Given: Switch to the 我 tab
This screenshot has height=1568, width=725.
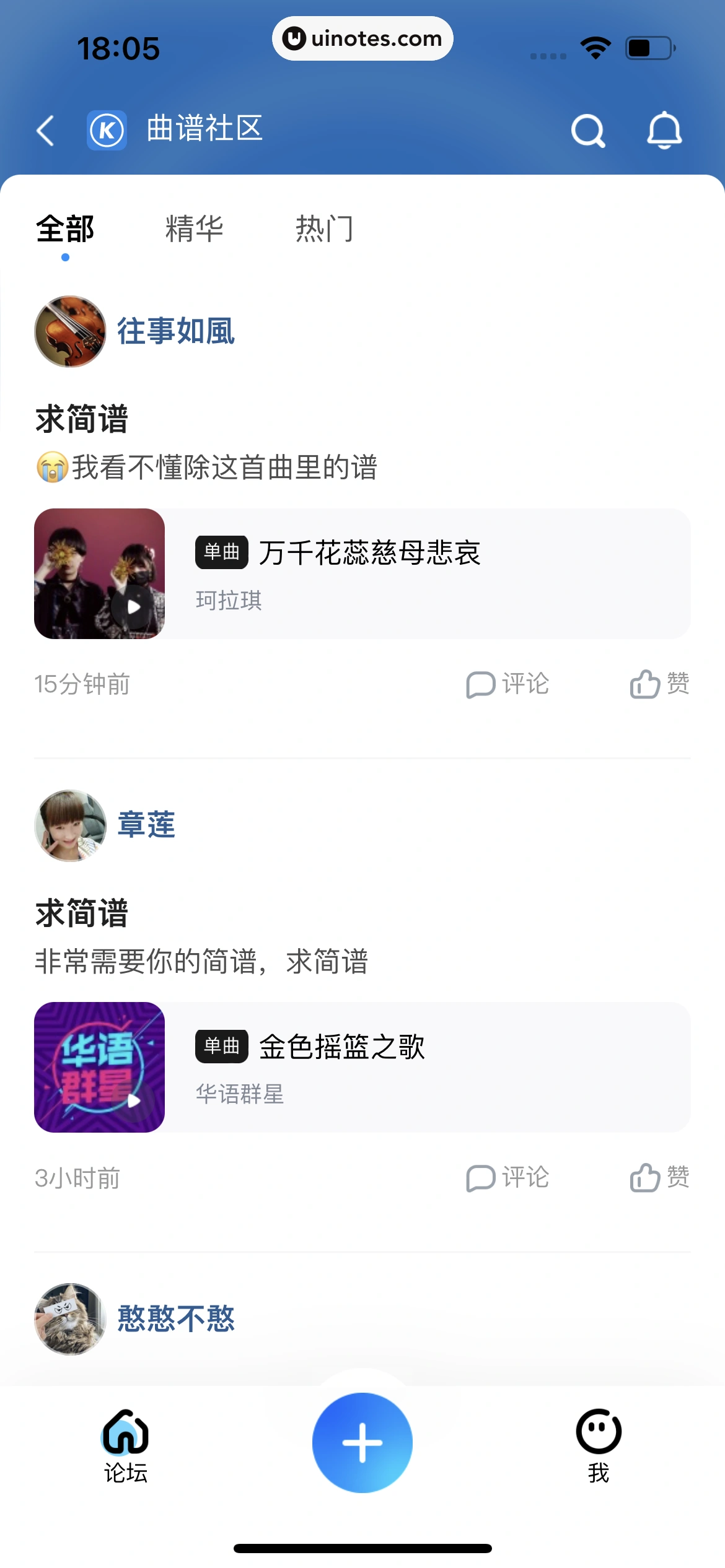Looking at the screenshot, I should pos(599,1446).
